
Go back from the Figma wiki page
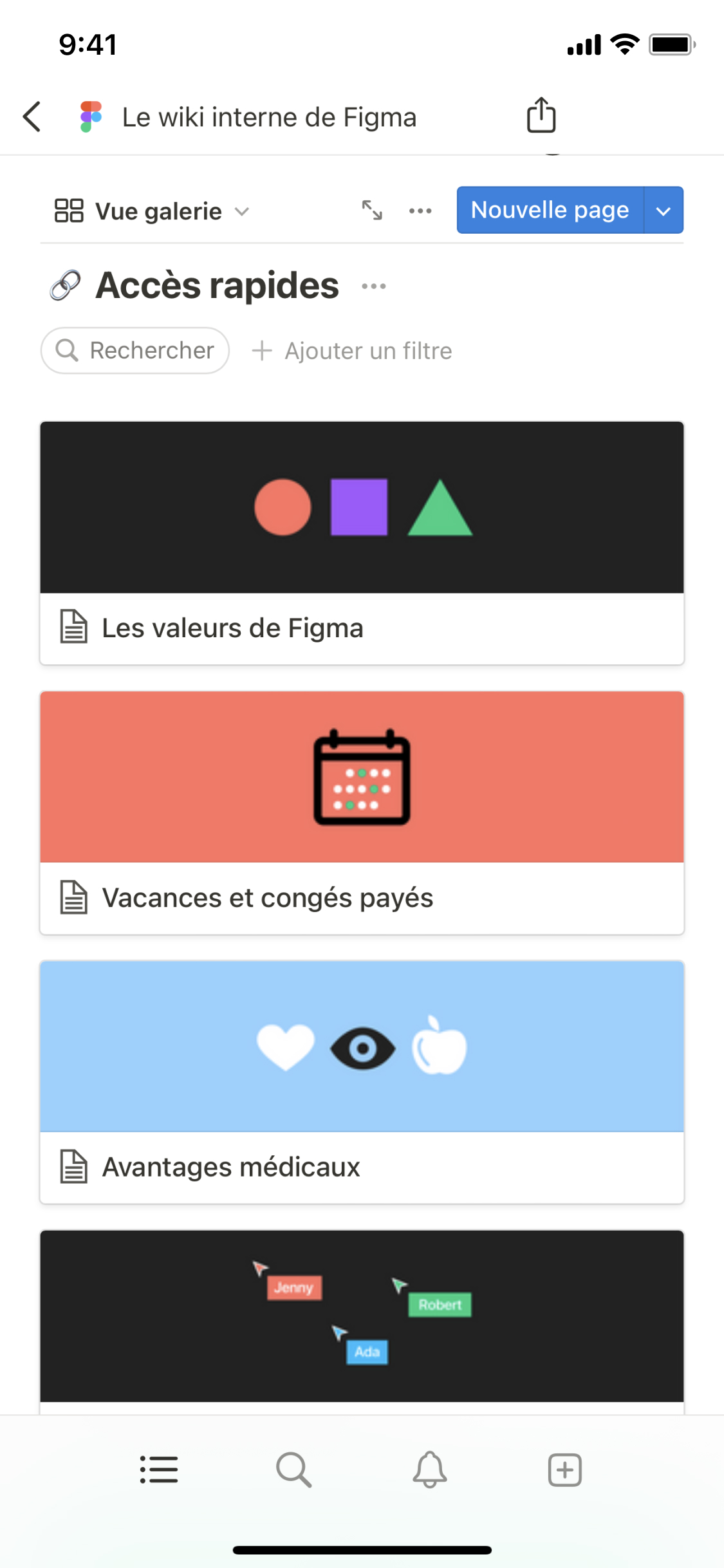coord(32,117)
